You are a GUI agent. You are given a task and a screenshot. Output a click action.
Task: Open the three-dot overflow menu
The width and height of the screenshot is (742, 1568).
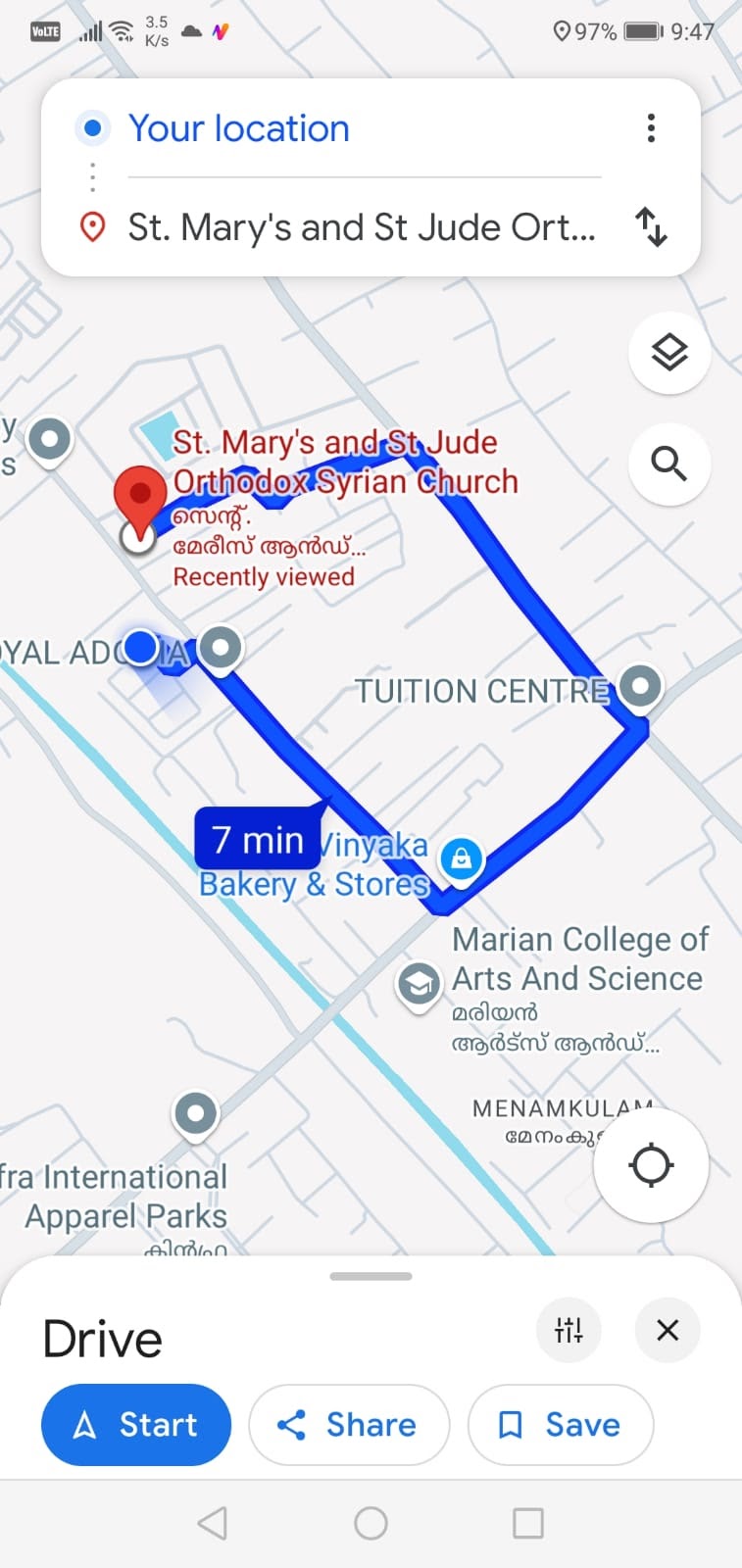coord(651,128)
